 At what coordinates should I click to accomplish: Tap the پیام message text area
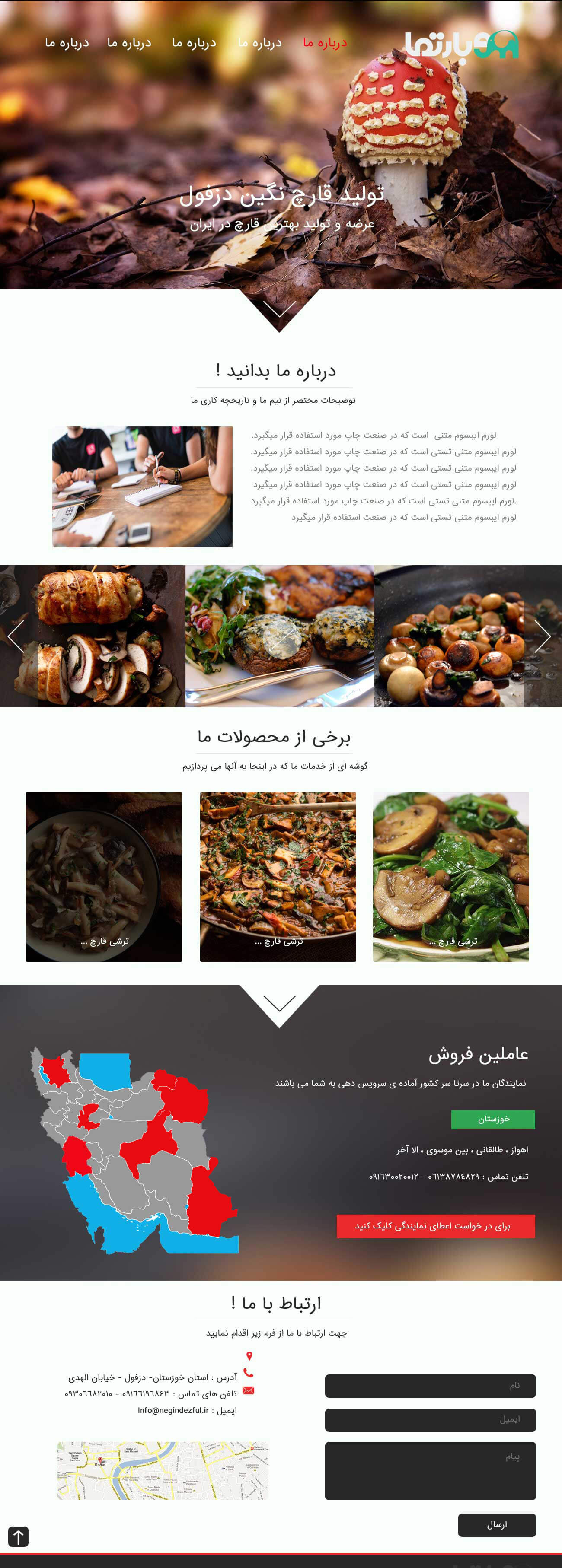point(430,1470)
